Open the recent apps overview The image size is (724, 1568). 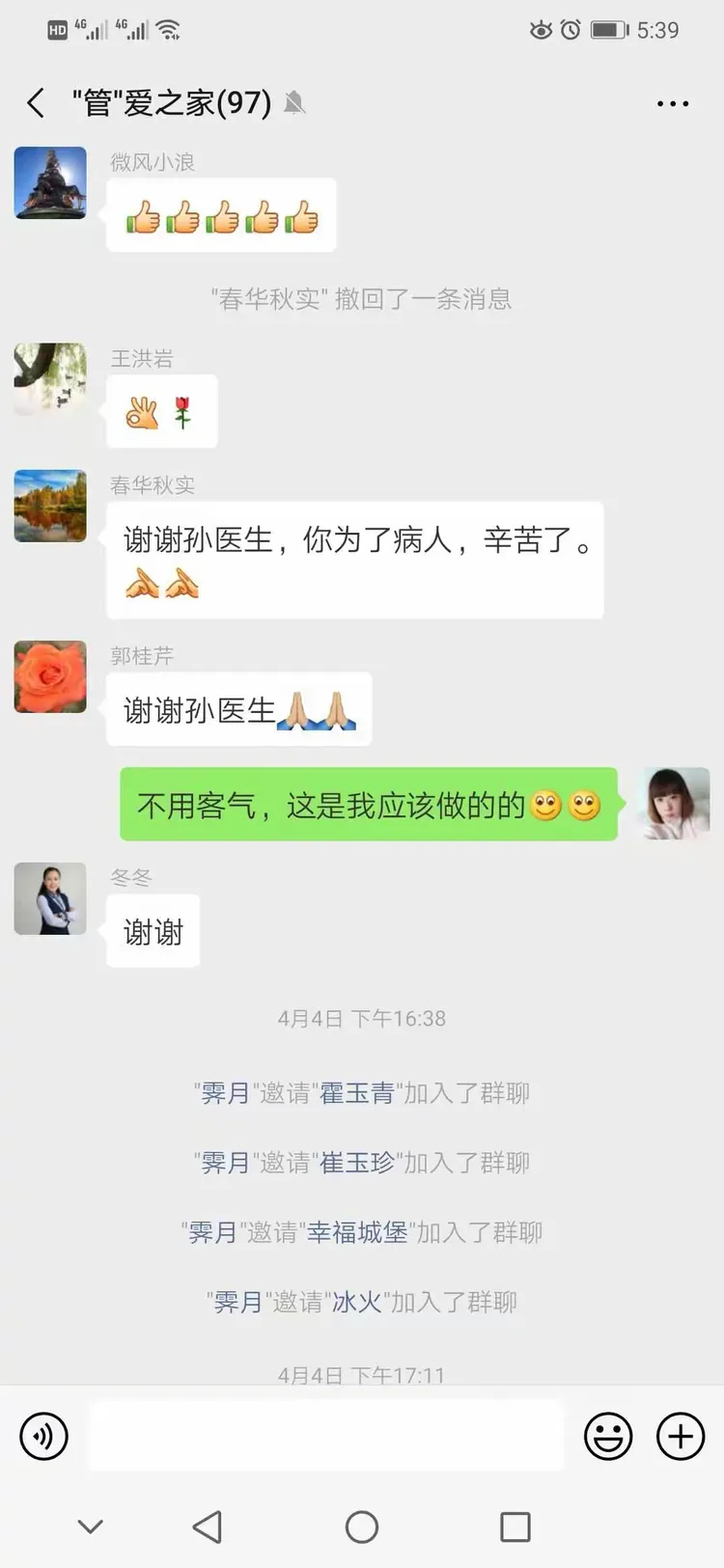[515, 1527]
